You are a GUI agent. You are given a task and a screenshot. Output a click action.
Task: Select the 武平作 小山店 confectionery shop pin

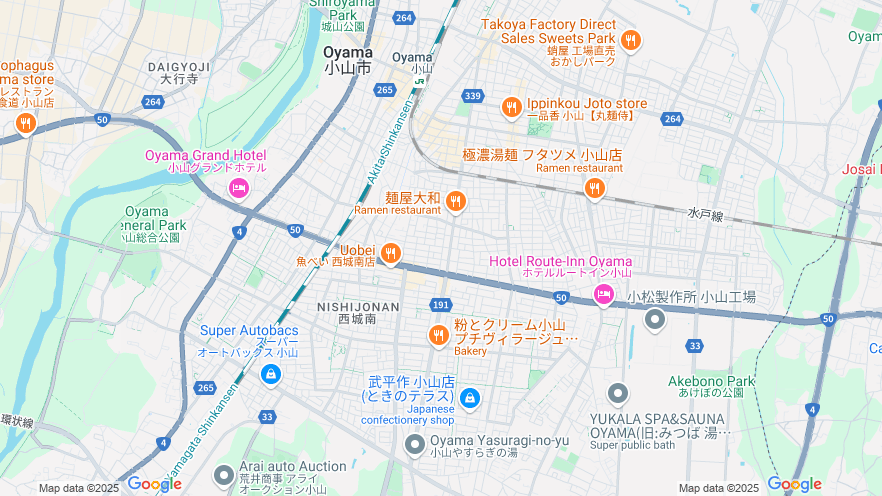point(471,400)
